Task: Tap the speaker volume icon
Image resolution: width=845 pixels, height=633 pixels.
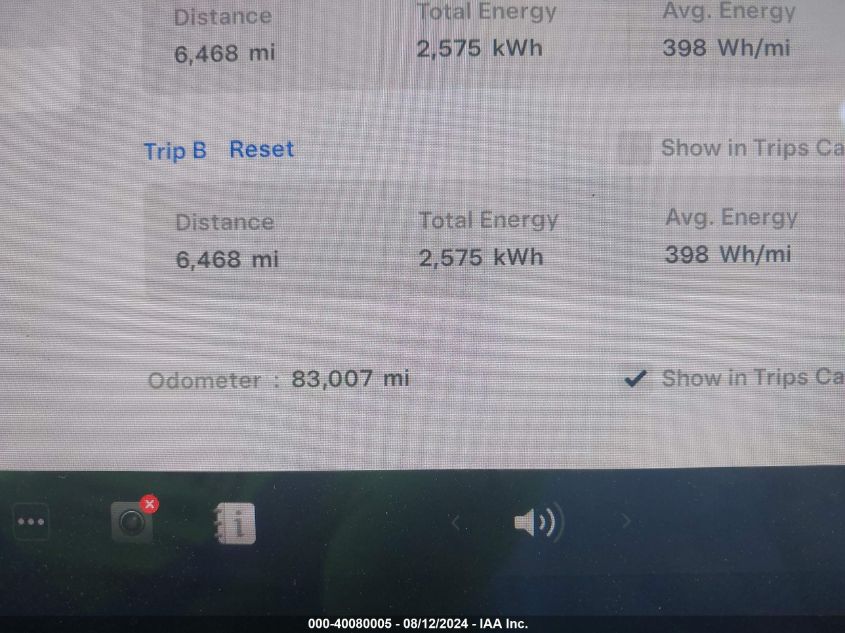Action: pos(537,522)
